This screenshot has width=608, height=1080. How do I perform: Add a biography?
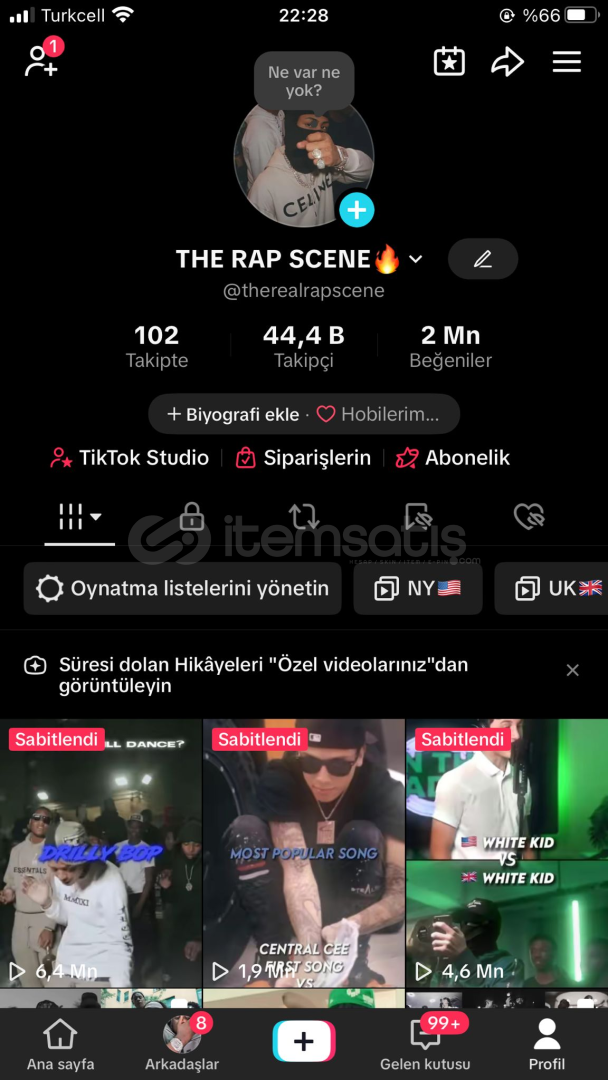233,415
